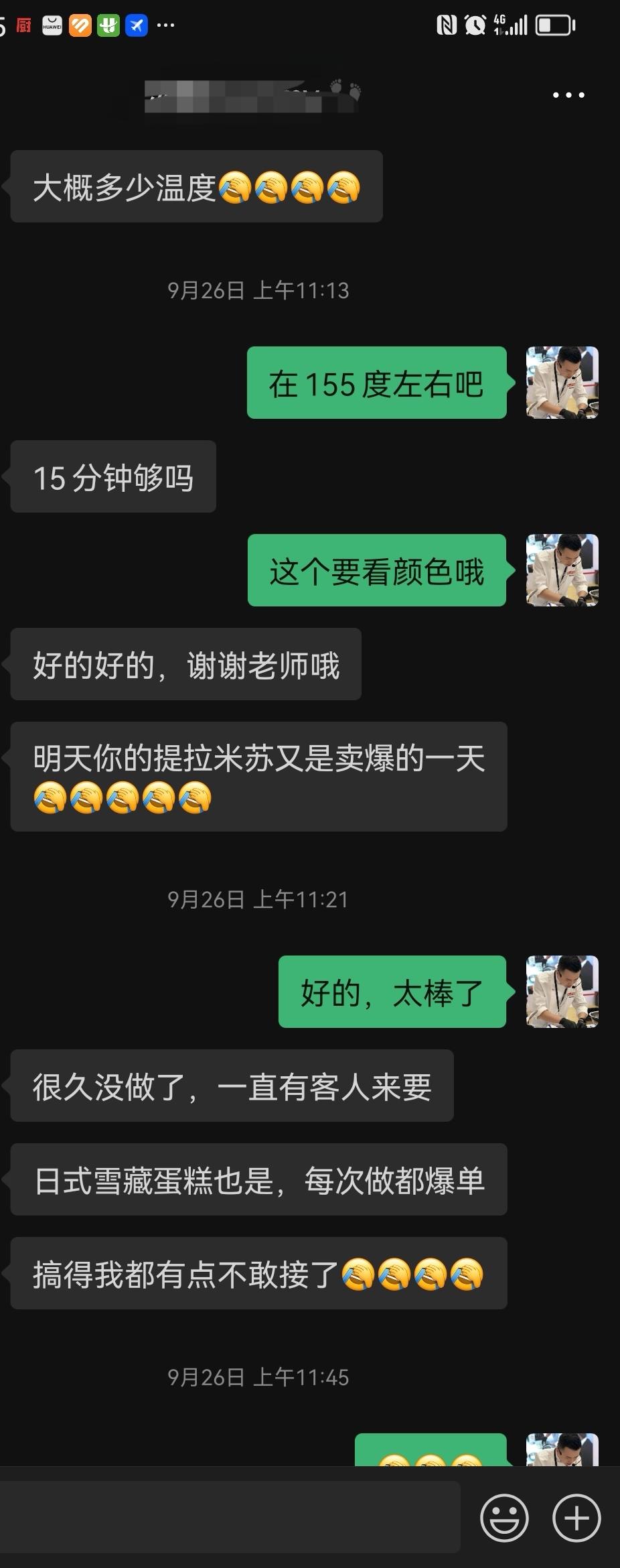The image size is (620, 1568).
Task: Open the emoji sticker panel
Action: pyautogui.click(x=504, y=1518)
